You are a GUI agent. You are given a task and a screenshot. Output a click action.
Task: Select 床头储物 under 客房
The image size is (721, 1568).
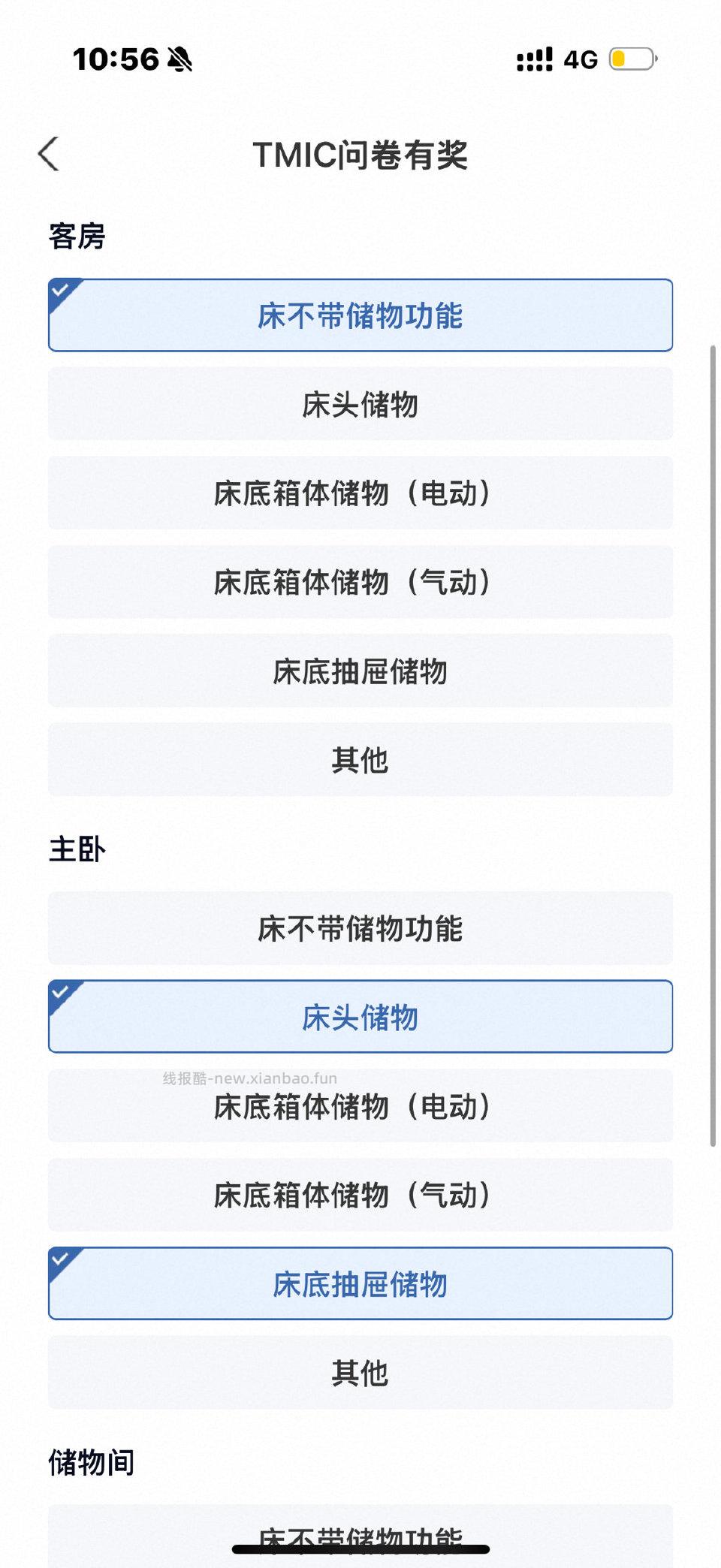pos(360,404)
